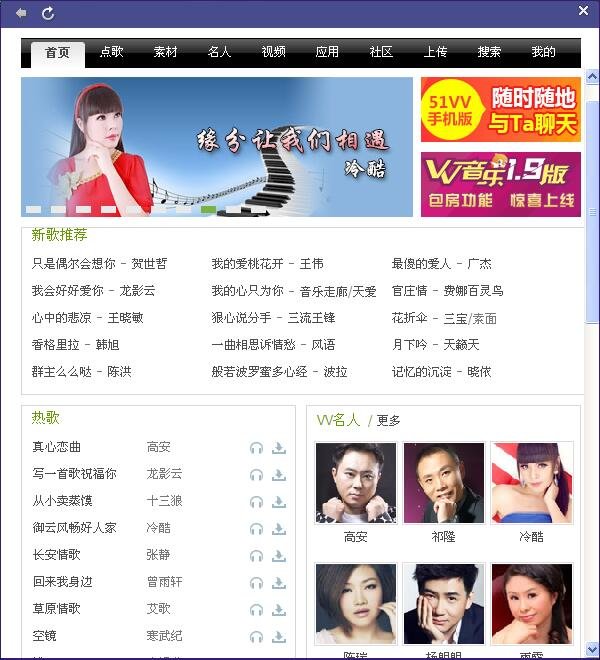This screenshot has width=600, height=660.
Task: Close the window
Action: (x=584, y=11)
